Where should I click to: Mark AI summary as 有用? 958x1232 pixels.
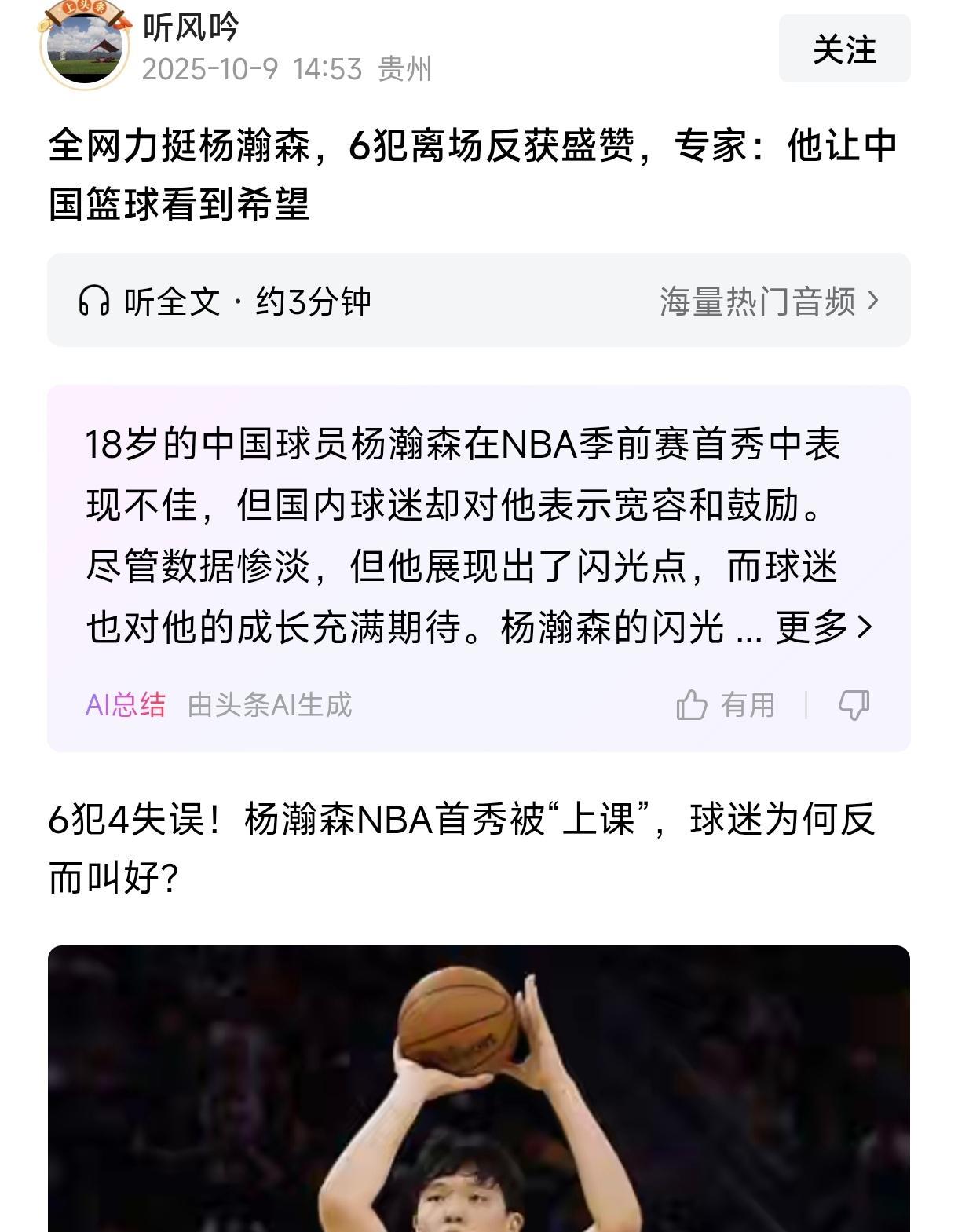click(726, 704)
